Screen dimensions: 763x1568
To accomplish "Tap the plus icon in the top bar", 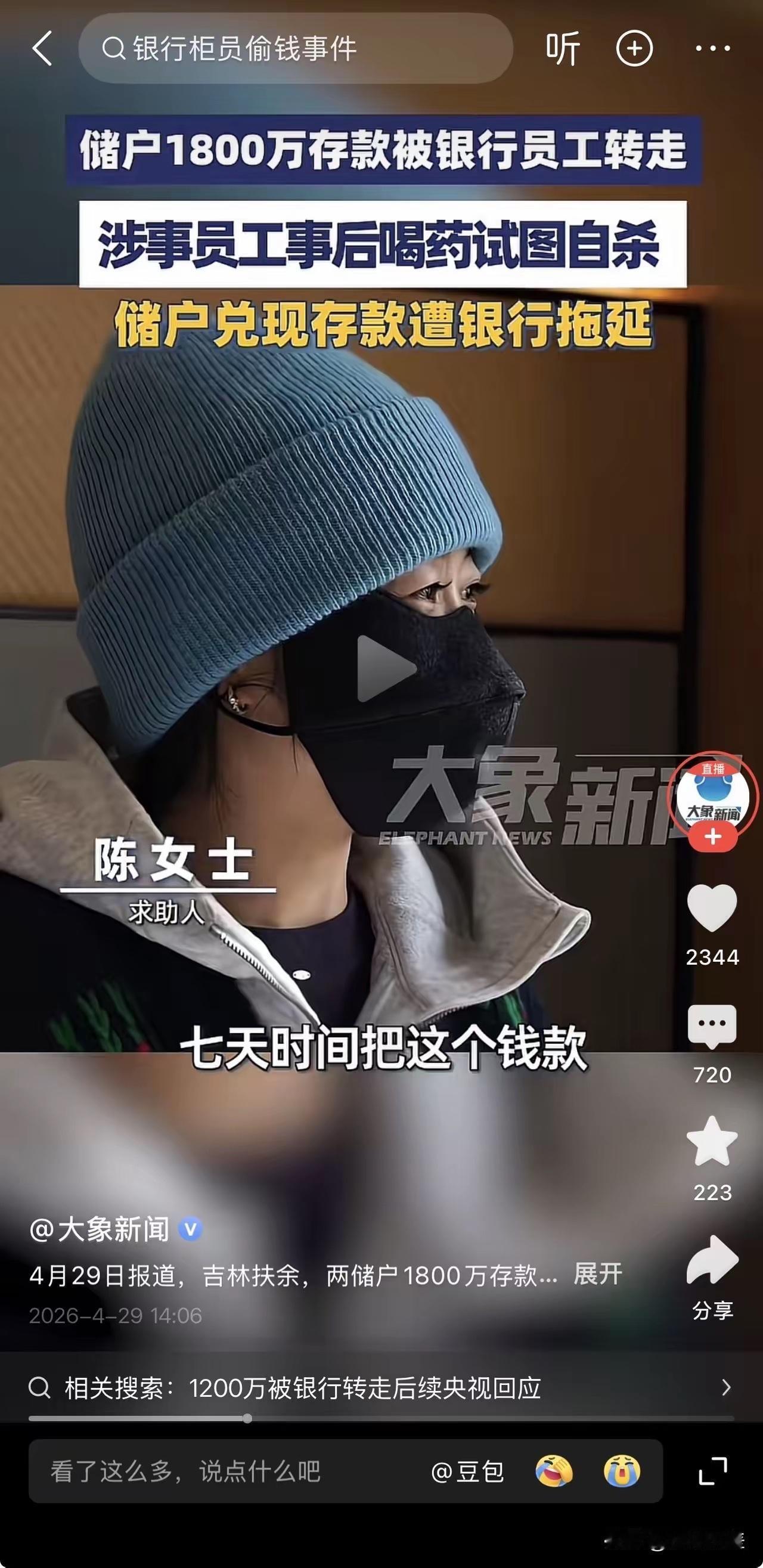I will pos(635,49).
